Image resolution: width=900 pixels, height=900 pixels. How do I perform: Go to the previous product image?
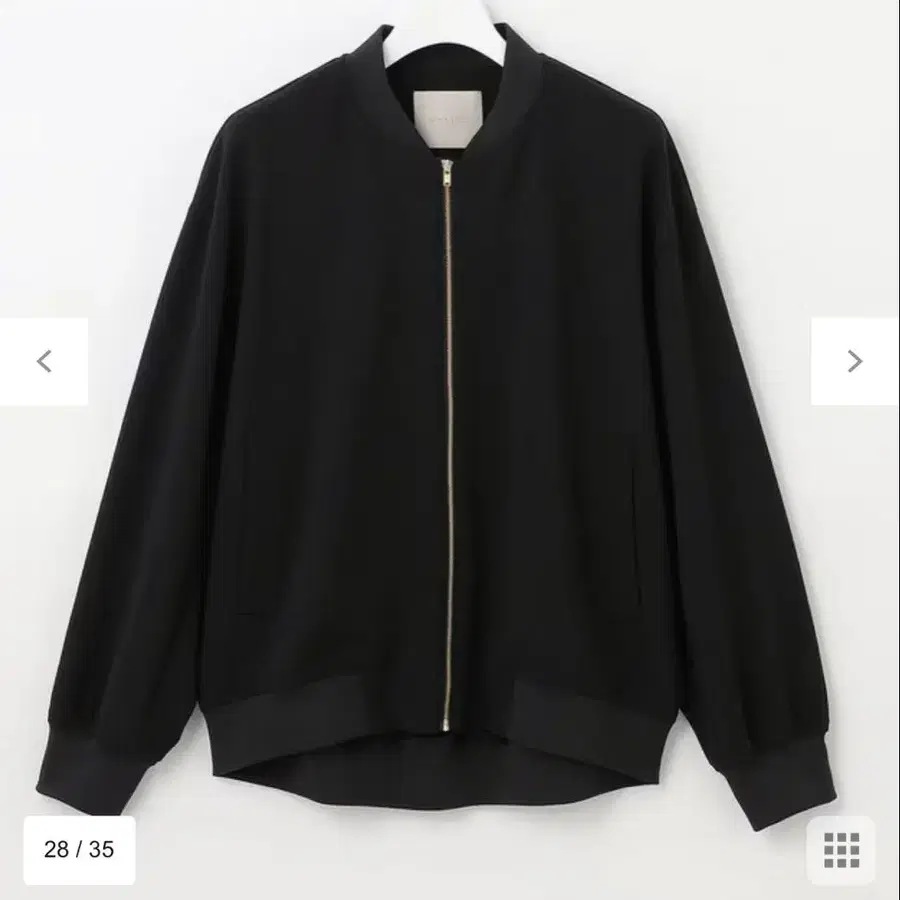[44, 361]
